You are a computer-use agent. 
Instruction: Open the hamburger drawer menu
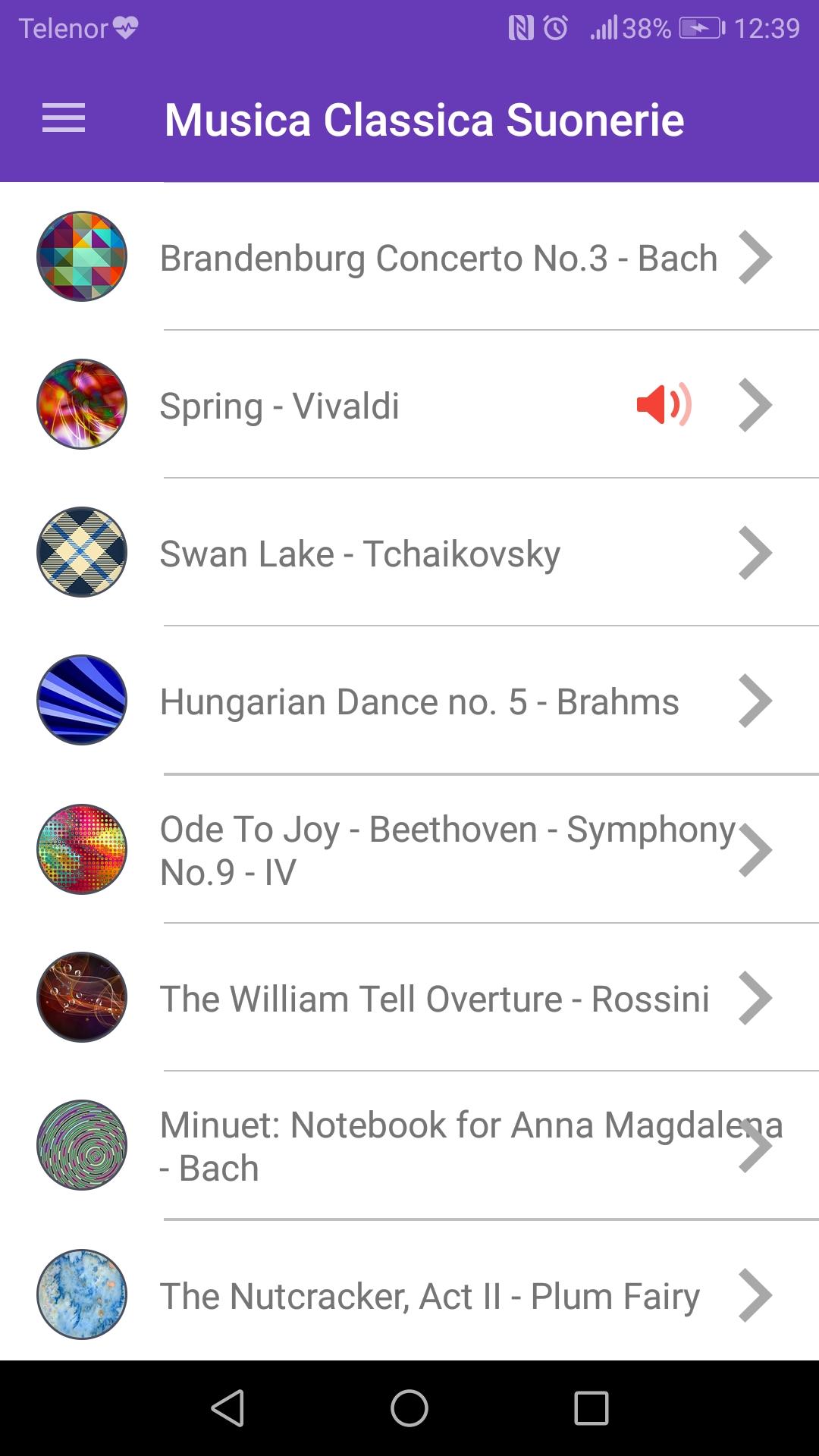(x=64, y=119)
